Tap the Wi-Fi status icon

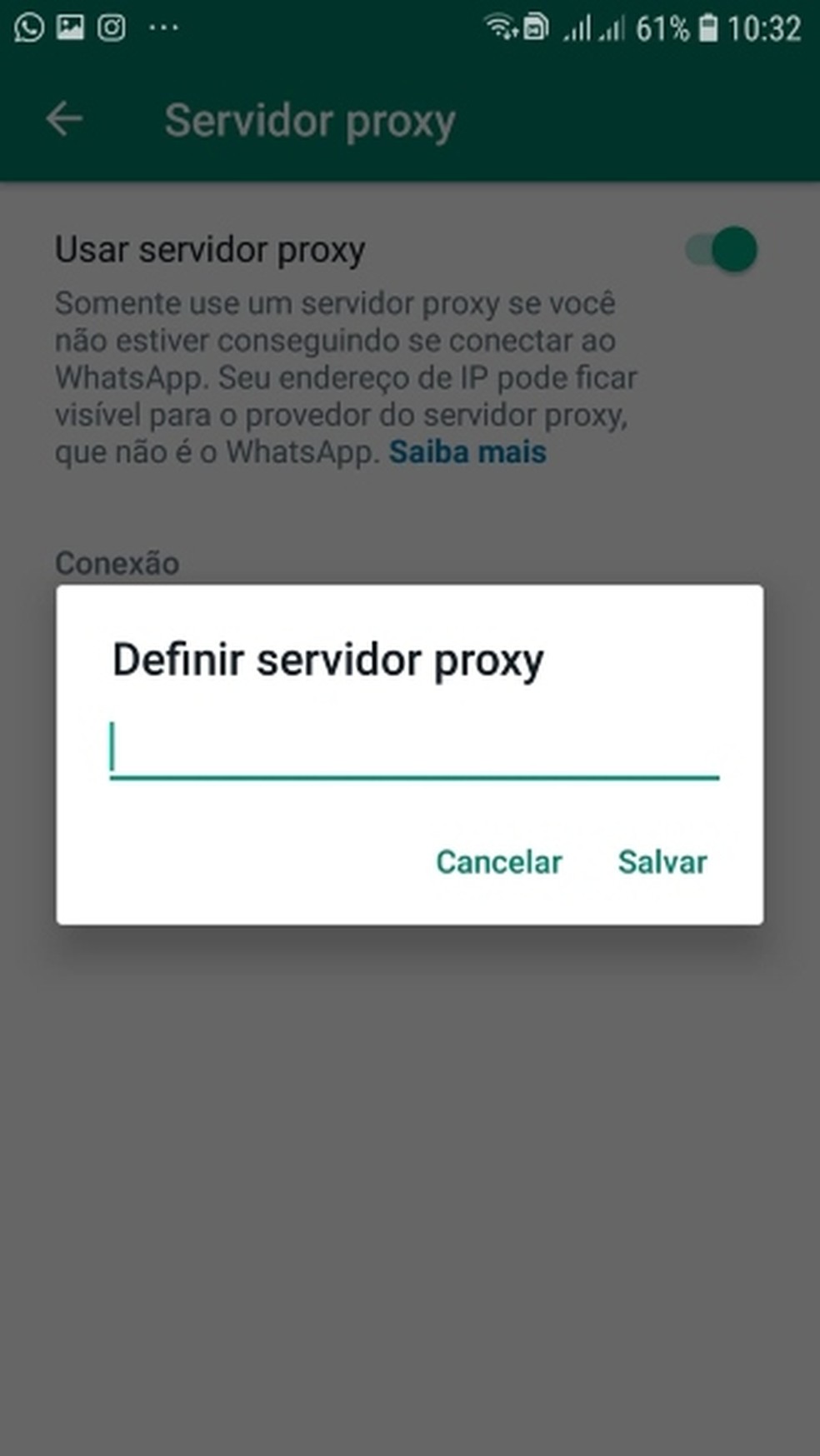pyautogui.click(x=502, y=27)
